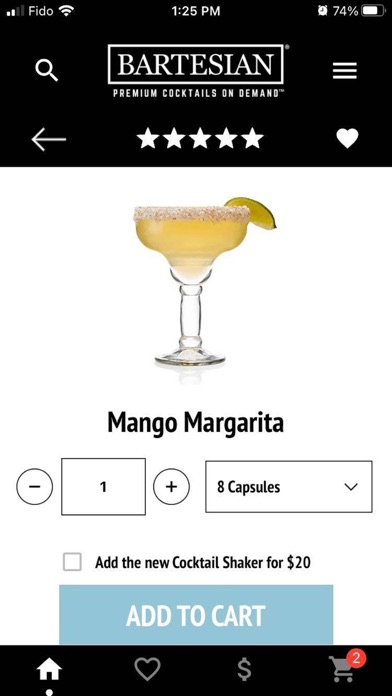Expand the 8 Capsules dropdown
This screenshot has width=392, height=696.
pos(289,486)
